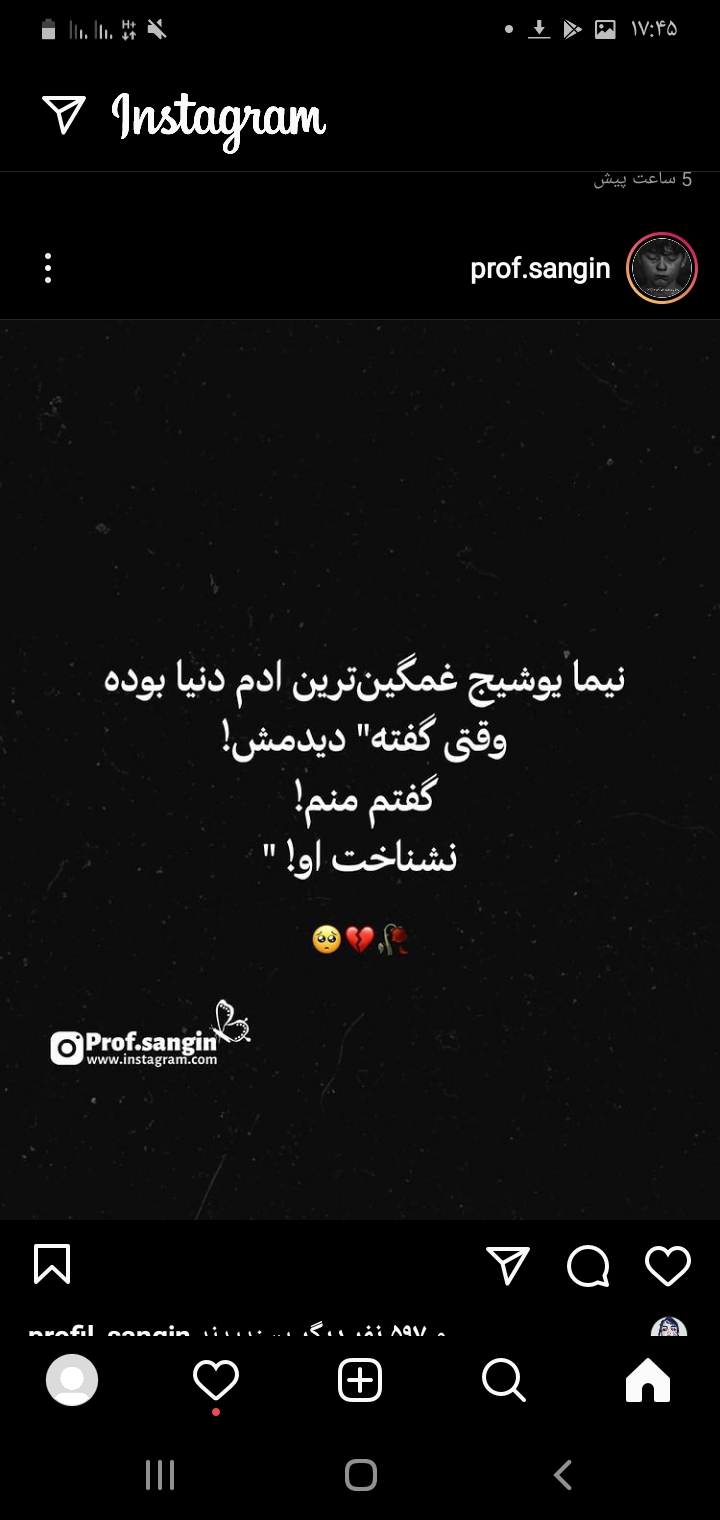The width and height of the screenshot is (720, 1520).
Task: Open direct messages from the top bar
Action: click(x=64, y=115)
